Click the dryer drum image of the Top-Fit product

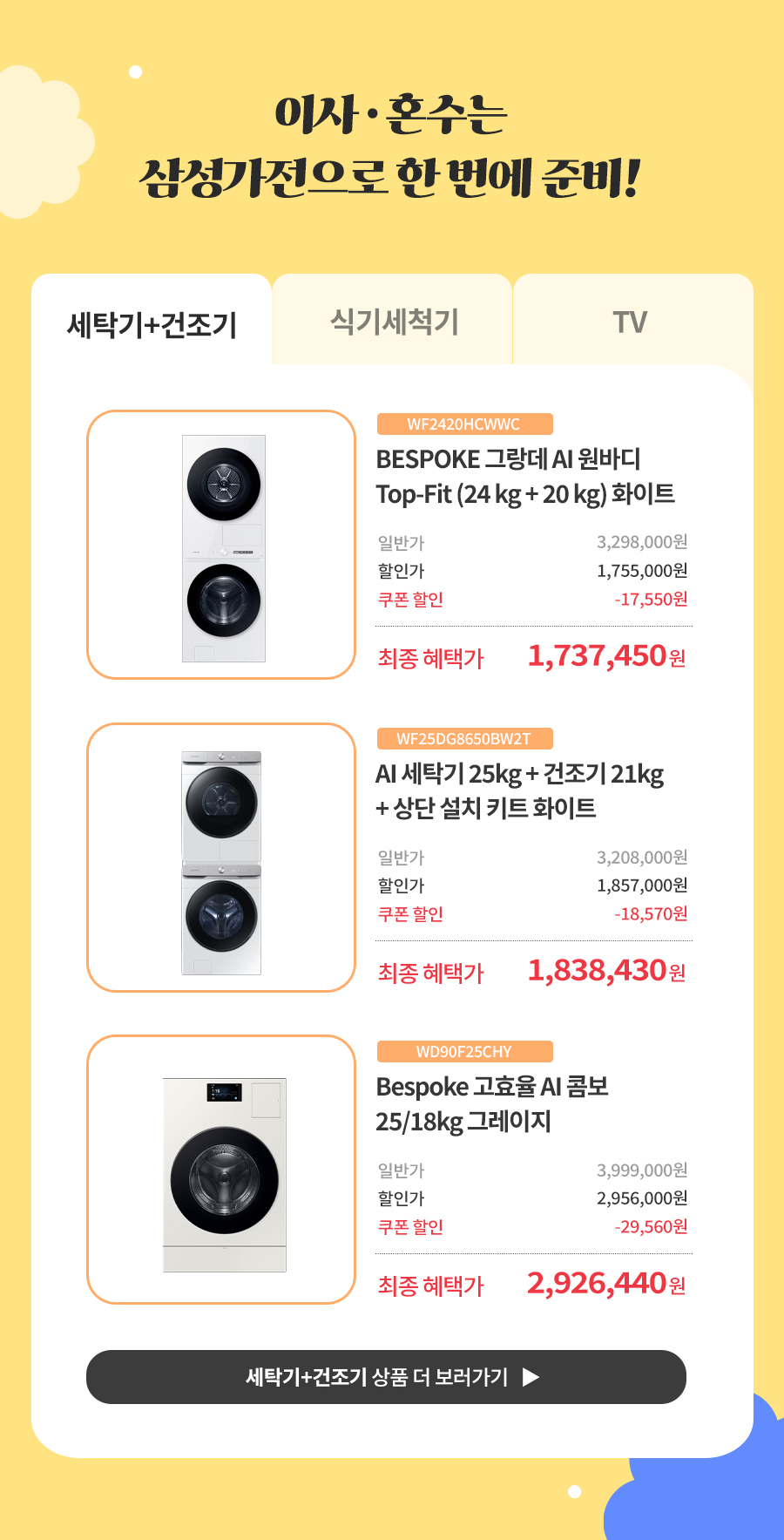point(225,485)
